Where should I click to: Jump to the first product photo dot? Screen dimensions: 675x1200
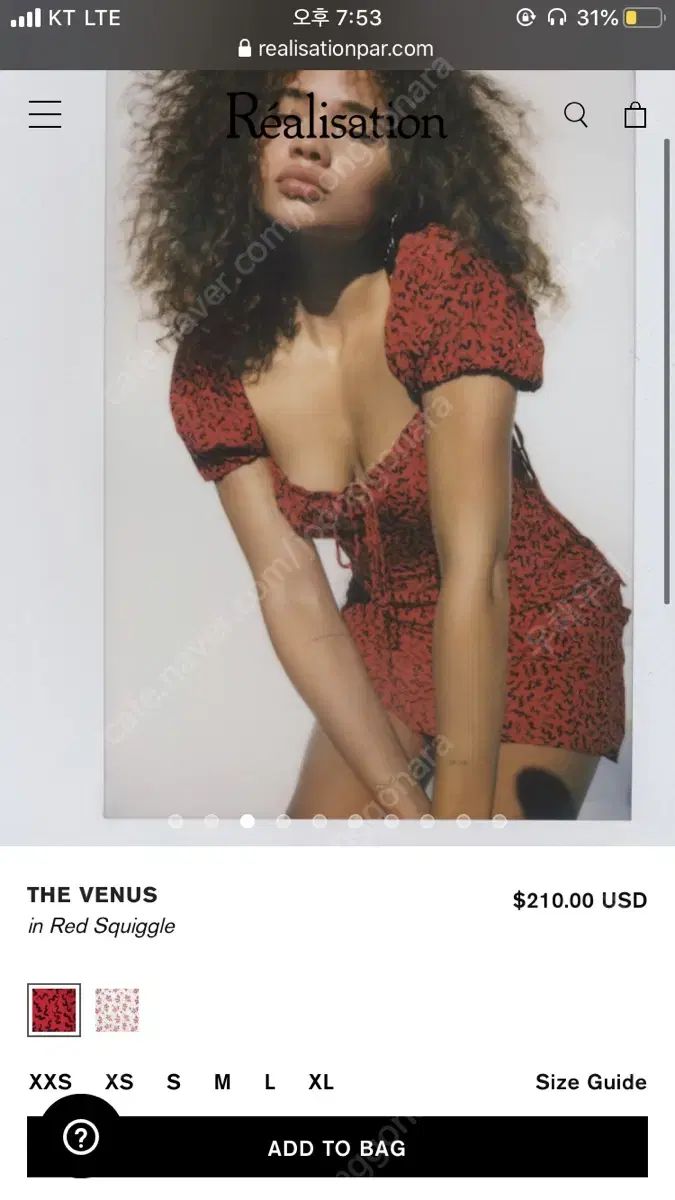click(176, 821)
